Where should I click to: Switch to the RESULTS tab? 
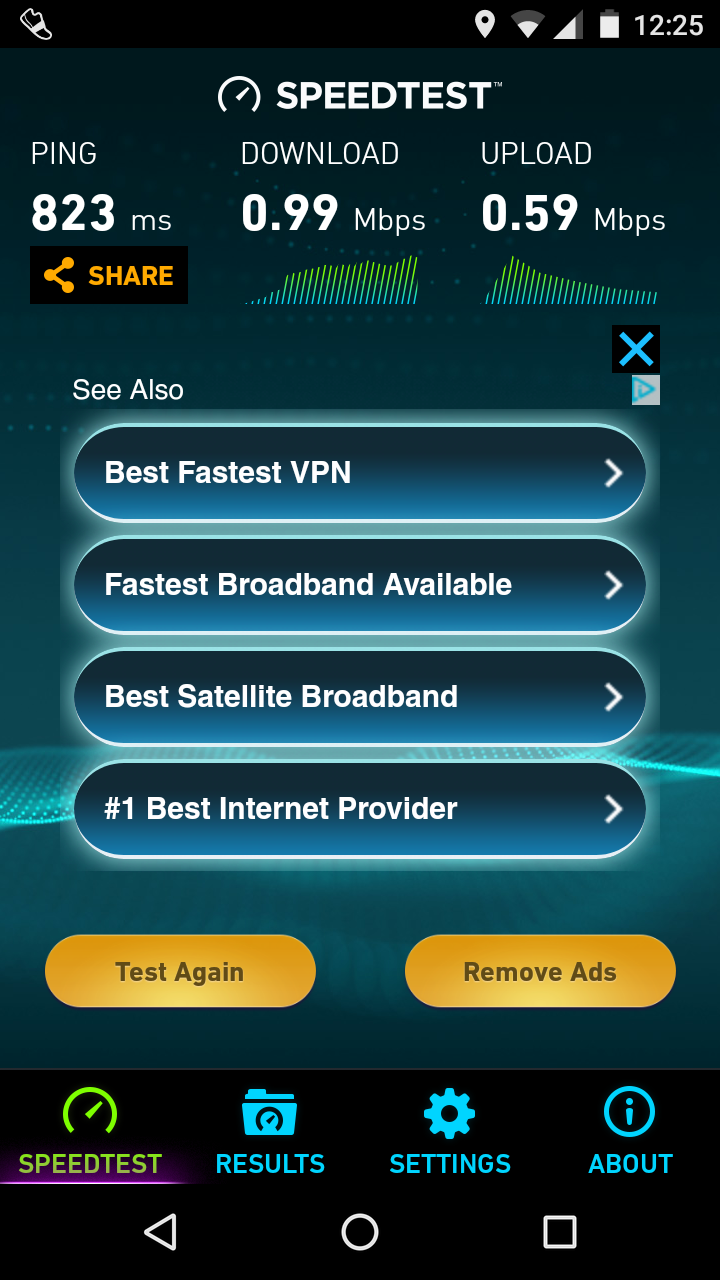(270, 1163)
